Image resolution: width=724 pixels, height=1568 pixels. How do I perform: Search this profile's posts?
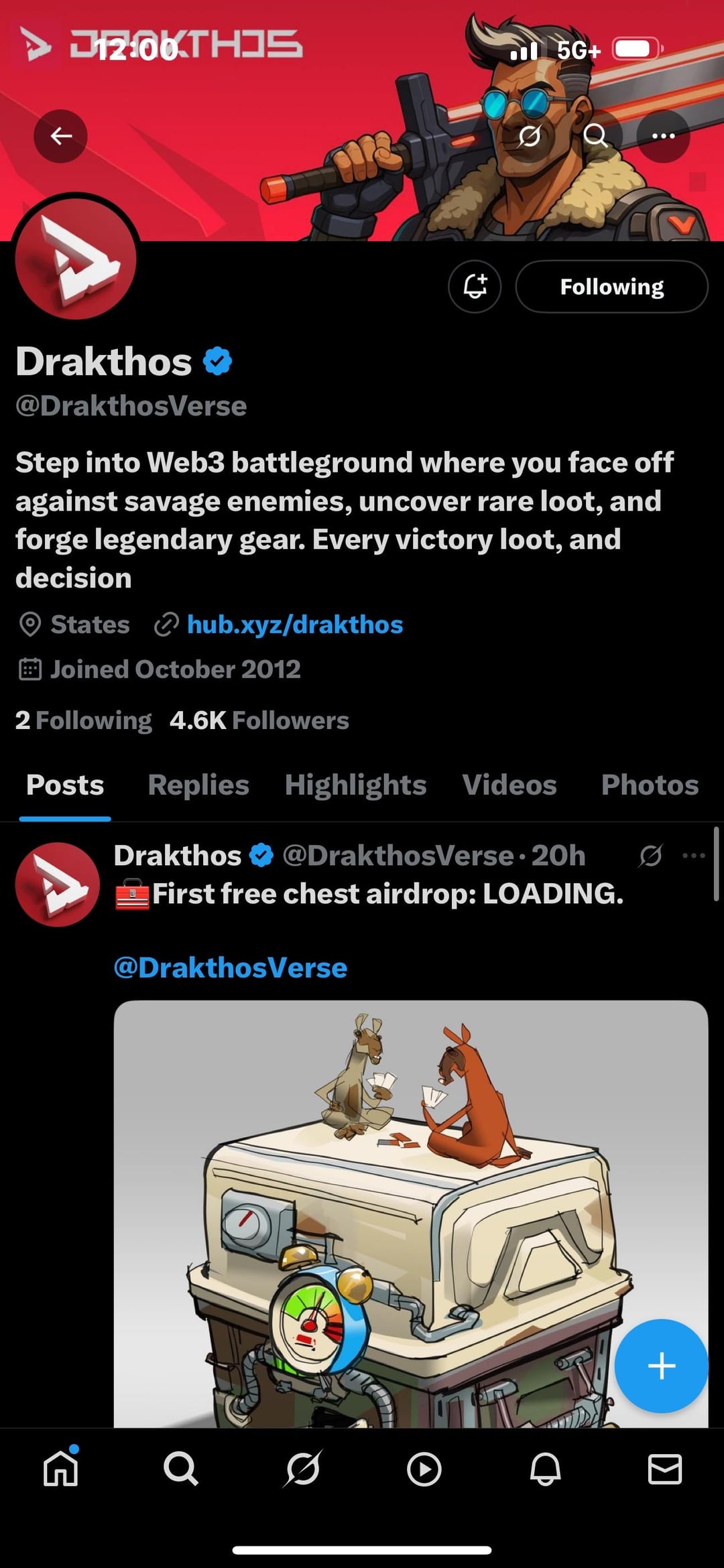[595, 136]
